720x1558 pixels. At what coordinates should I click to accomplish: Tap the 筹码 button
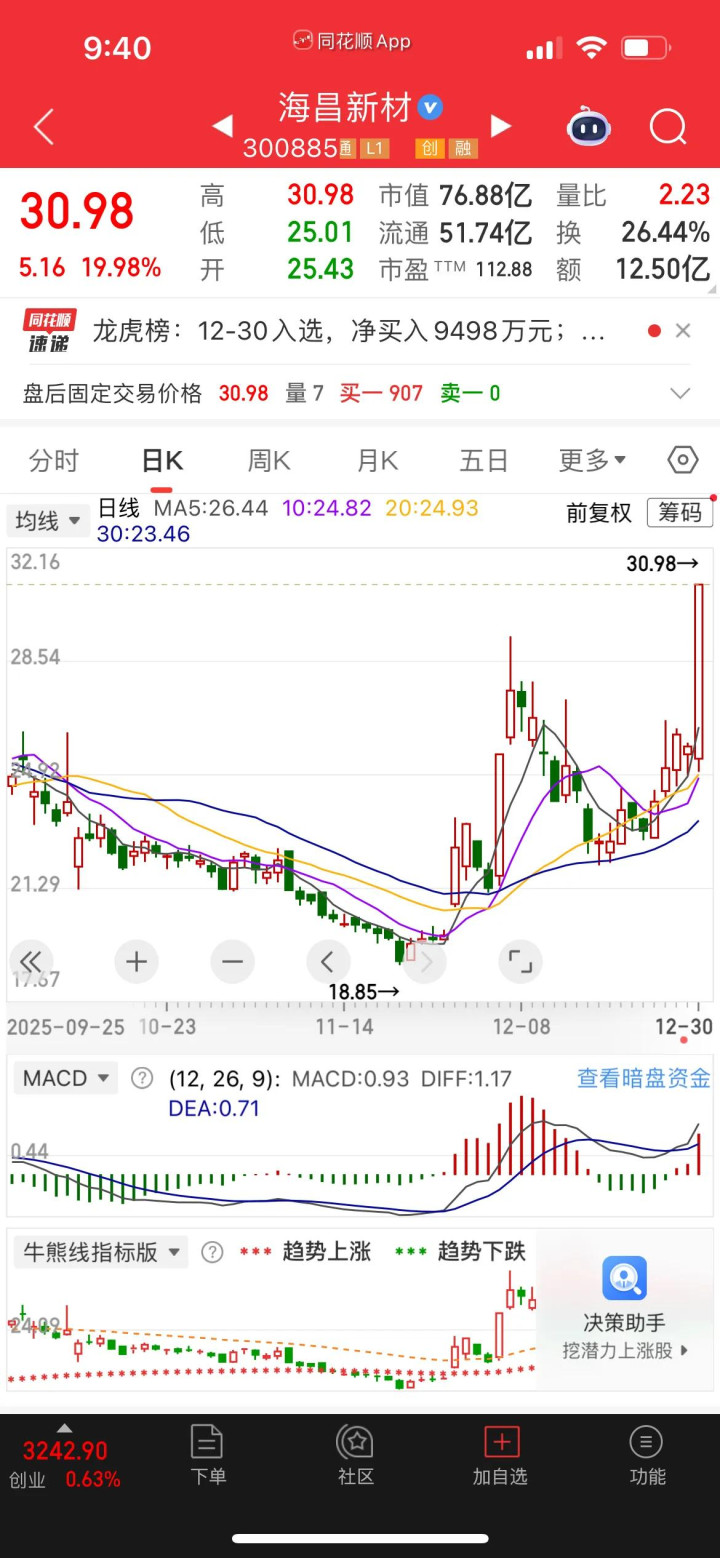(x=680, y=513)
